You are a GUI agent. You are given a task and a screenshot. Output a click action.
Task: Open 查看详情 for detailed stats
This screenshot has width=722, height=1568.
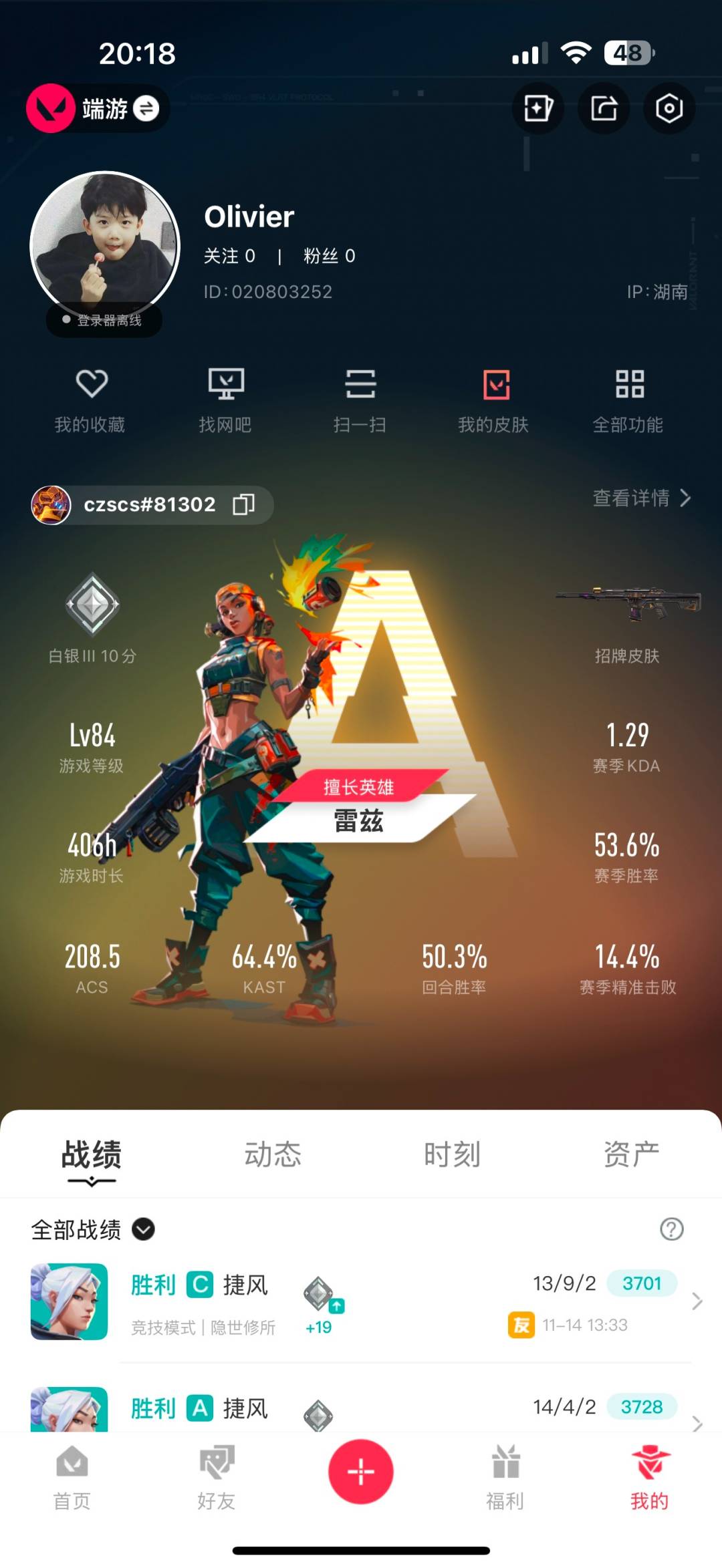[641, 498]
